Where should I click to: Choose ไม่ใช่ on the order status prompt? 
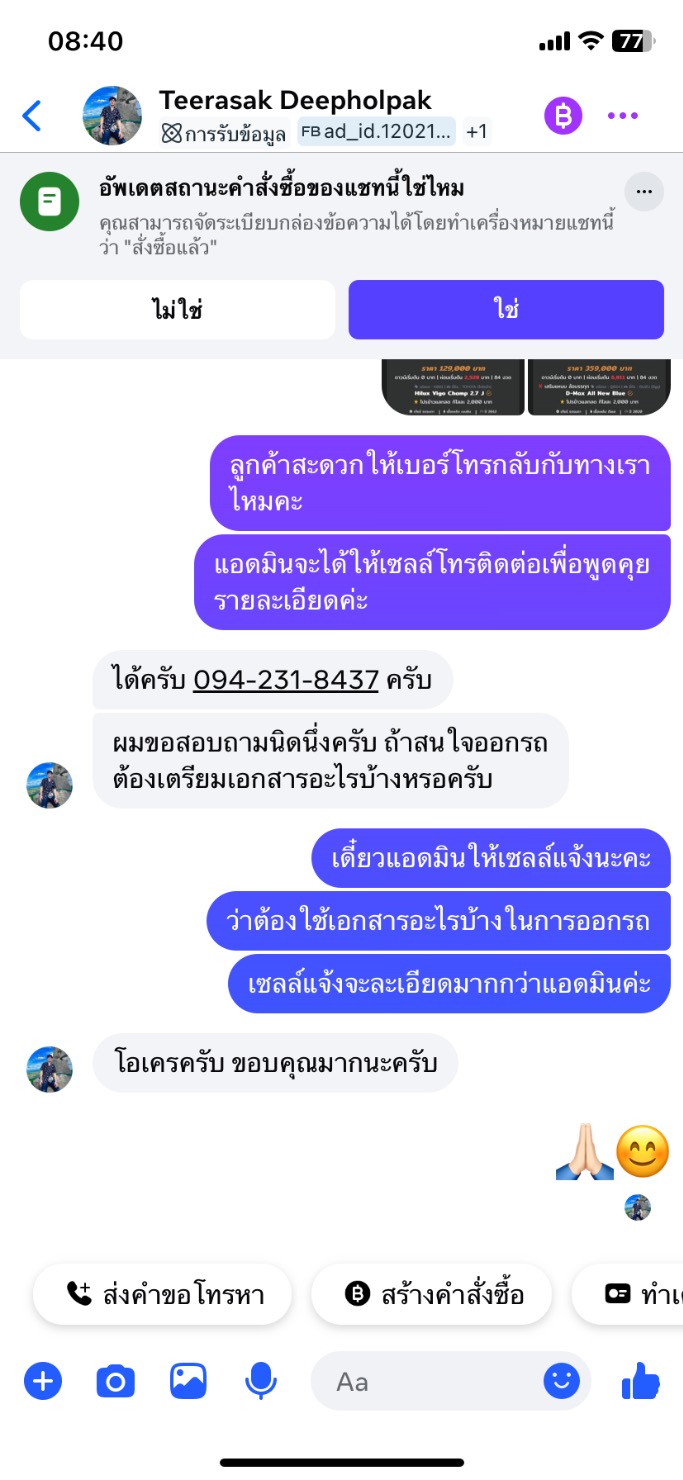pos(177,309)
